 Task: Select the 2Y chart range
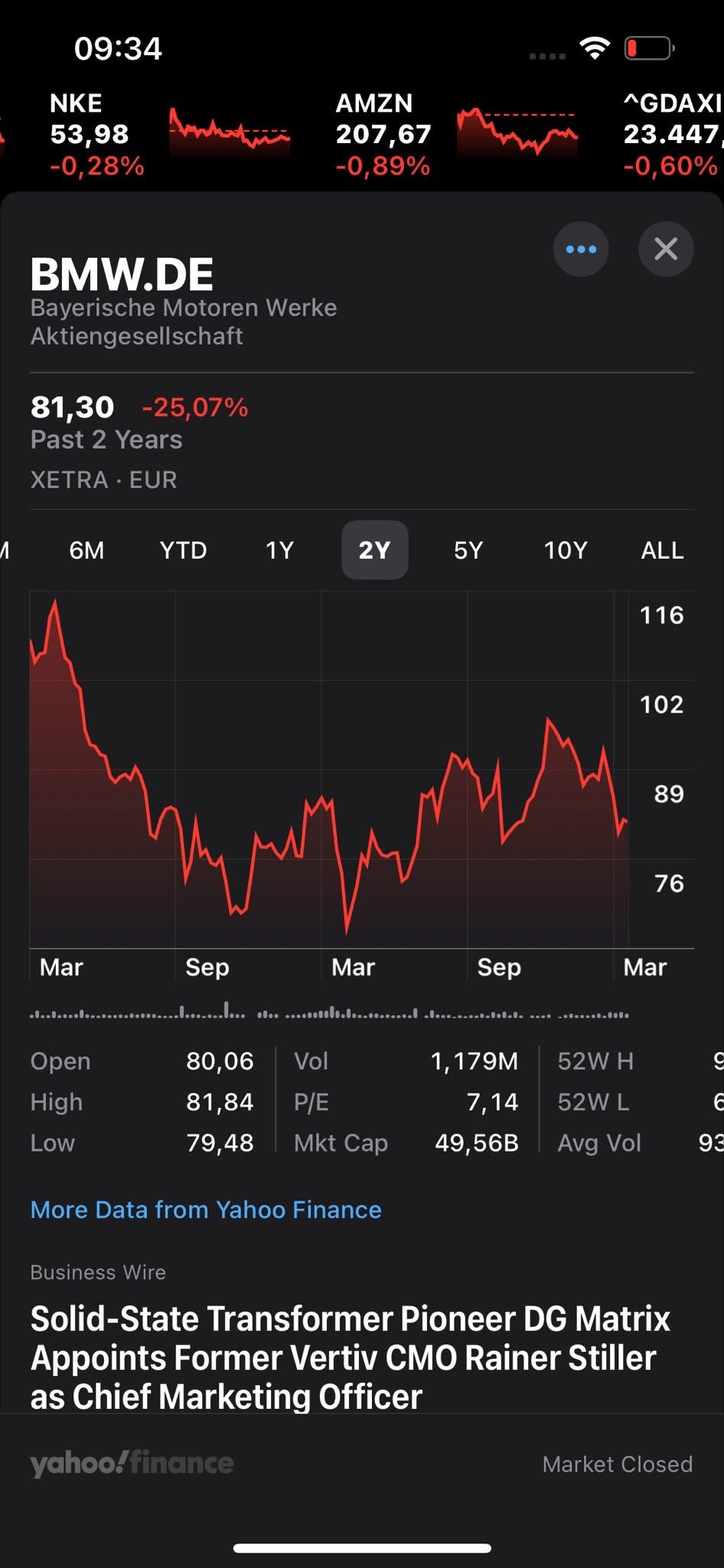374,550
